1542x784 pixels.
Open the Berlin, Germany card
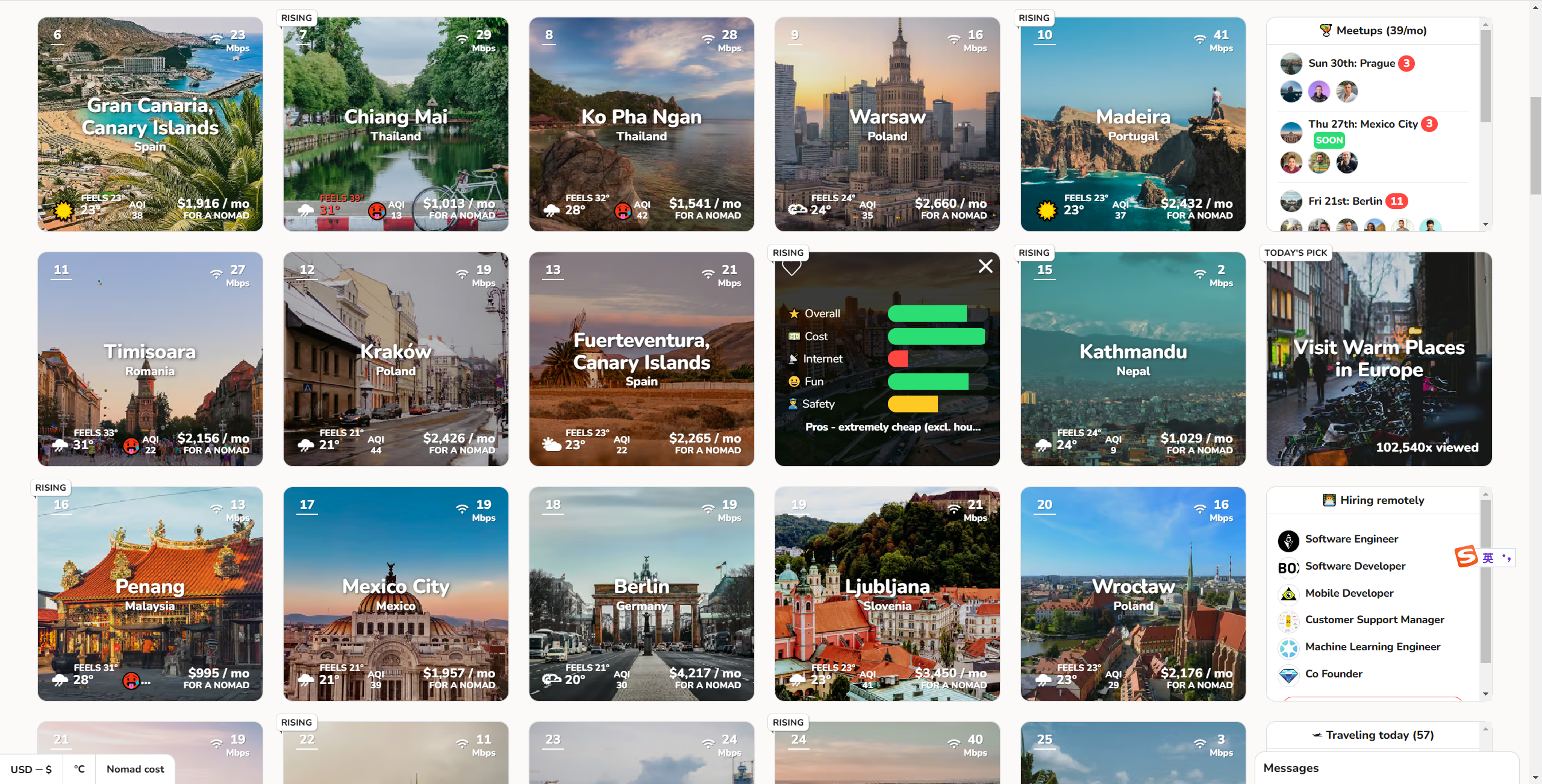click(641, 594)
